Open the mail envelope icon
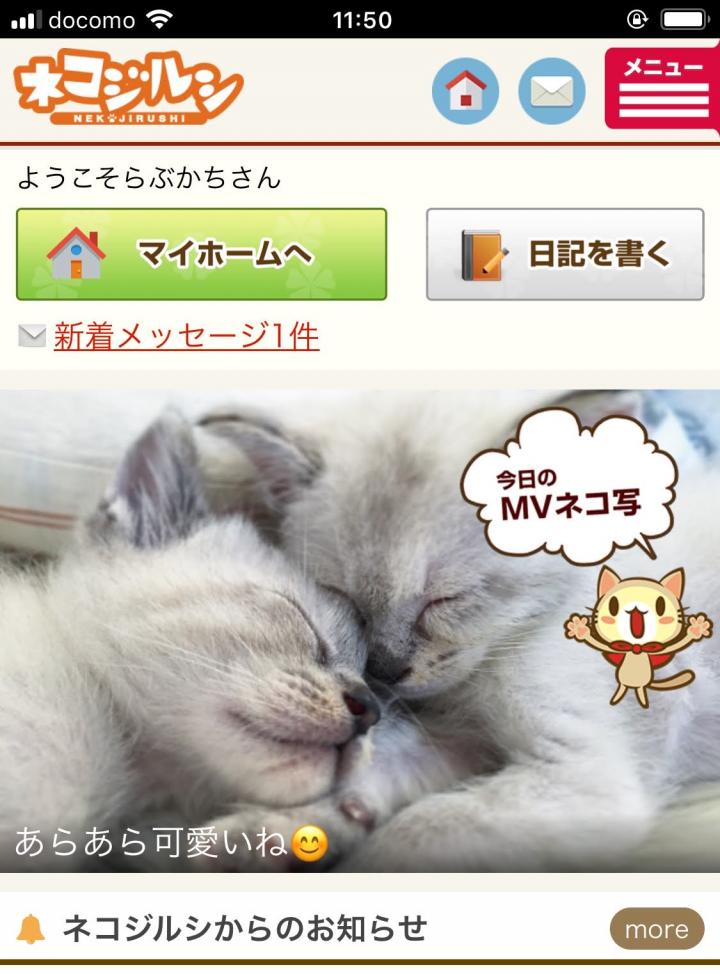The width and height of the screenshot is (720, 974). tap(551, 91)
